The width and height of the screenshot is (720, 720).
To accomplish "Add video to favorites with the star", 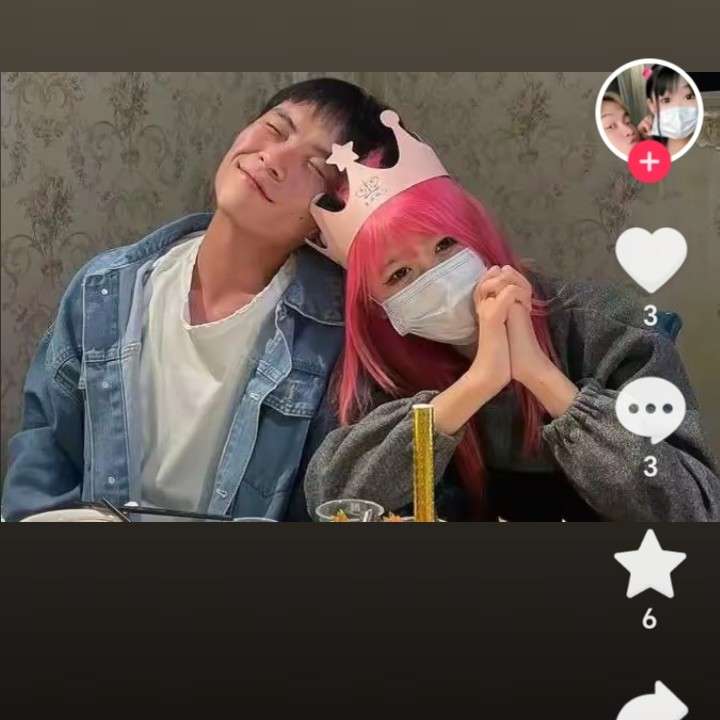I will pyautogui.click(x=650, y=564).
